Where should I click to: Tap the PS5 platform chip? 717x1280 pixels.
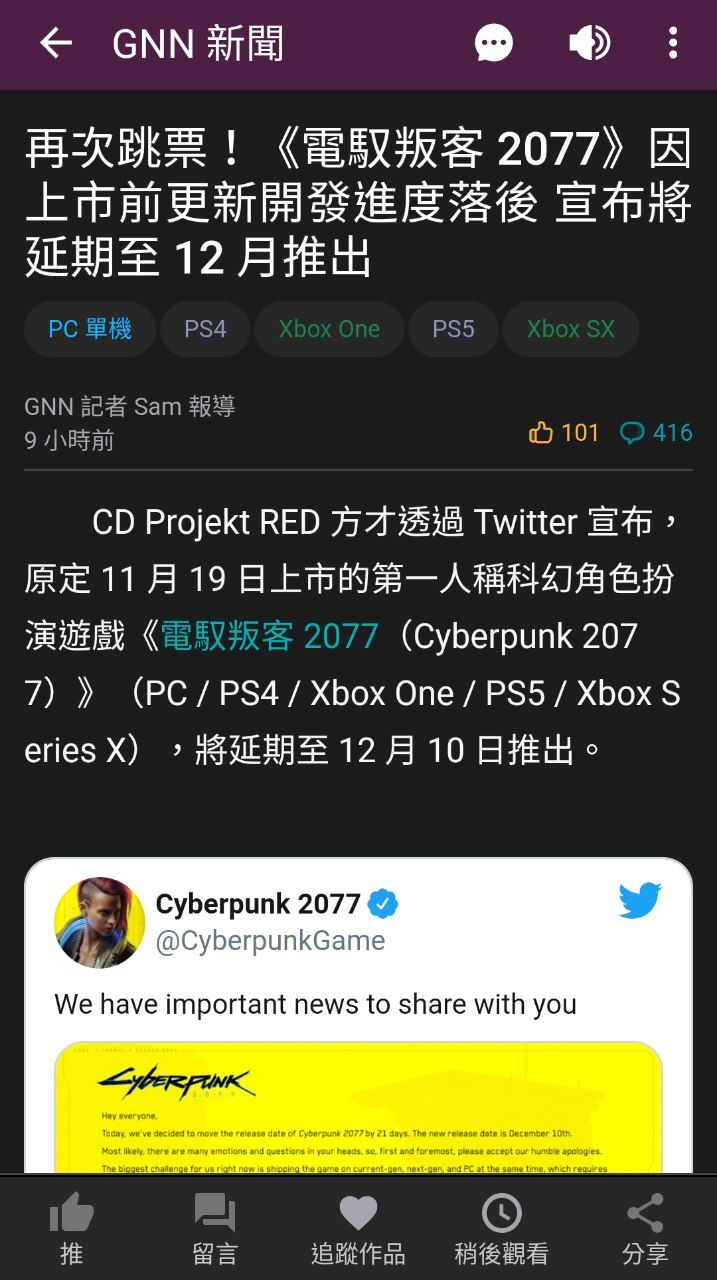(453, 329)
